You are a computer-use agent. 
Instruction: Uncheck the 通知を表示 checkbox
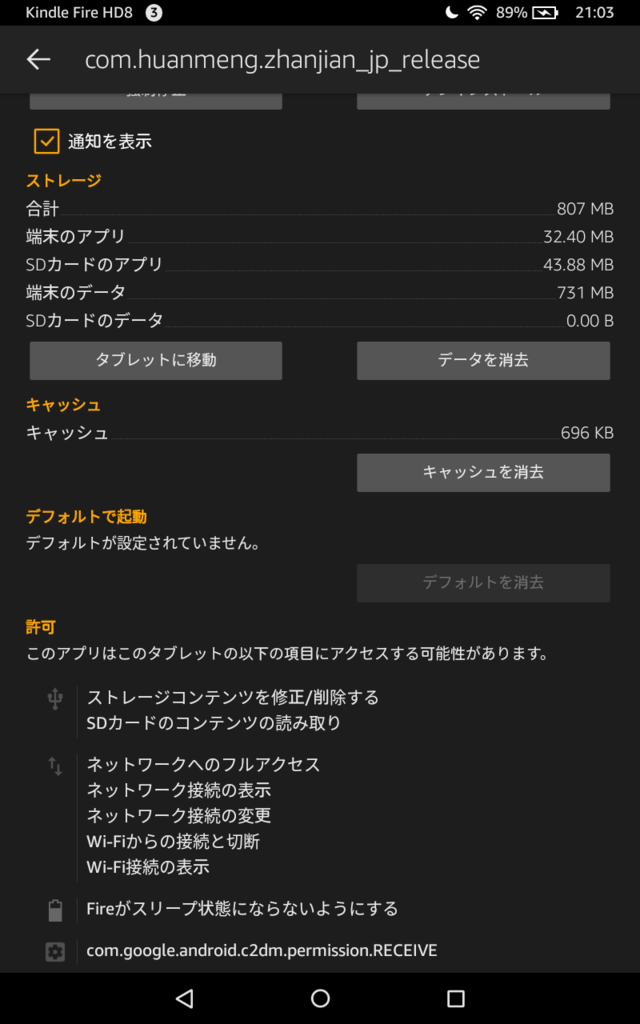47,141
